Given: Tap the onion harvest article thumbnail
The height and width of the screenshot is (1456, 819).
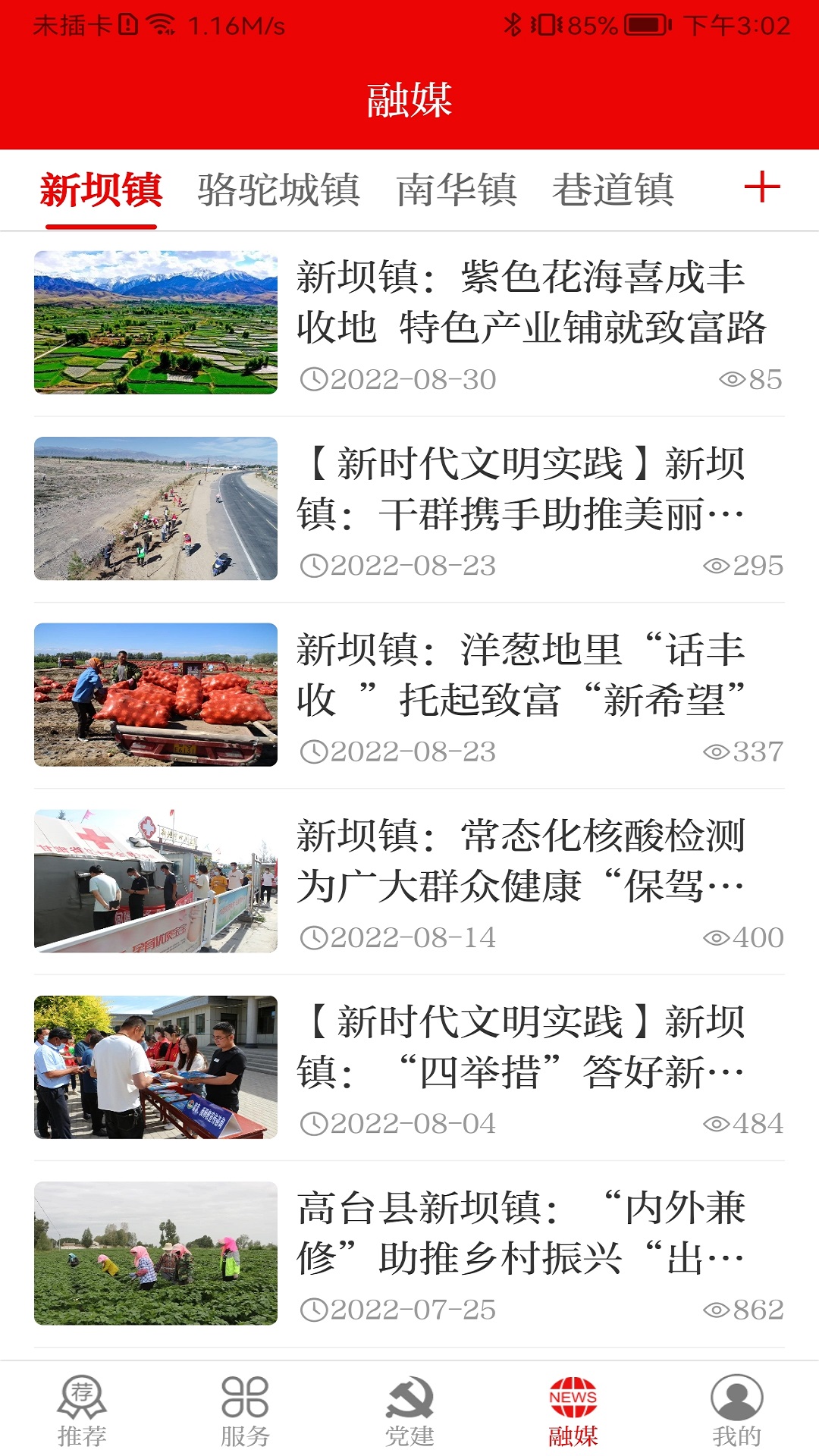Looking at the screenshot, I should [156, 698].
